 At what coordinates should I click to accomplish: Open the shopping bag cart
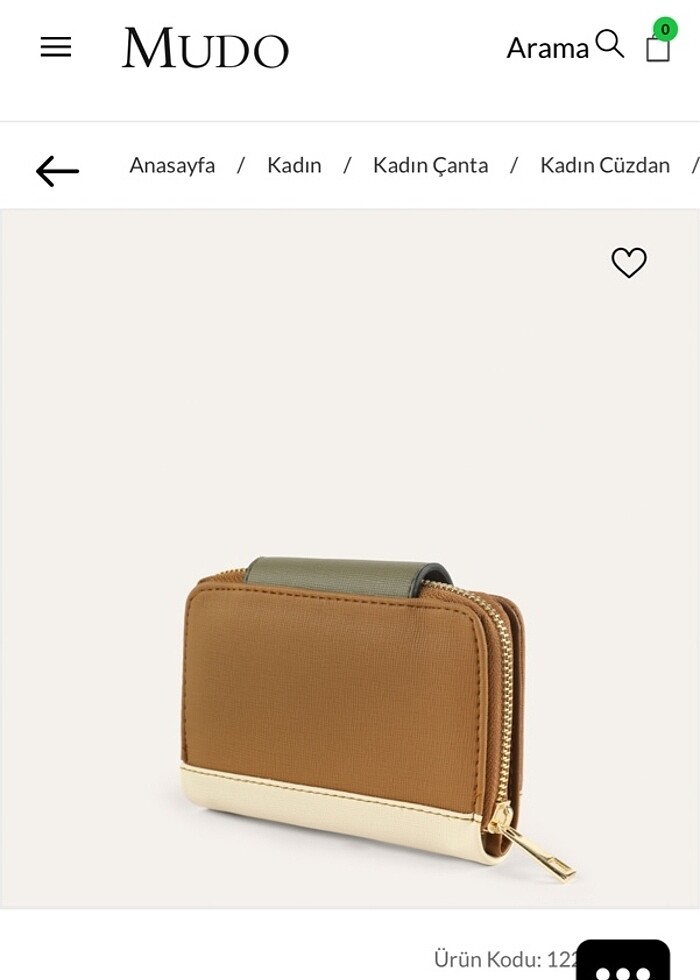tap(658, 47)
